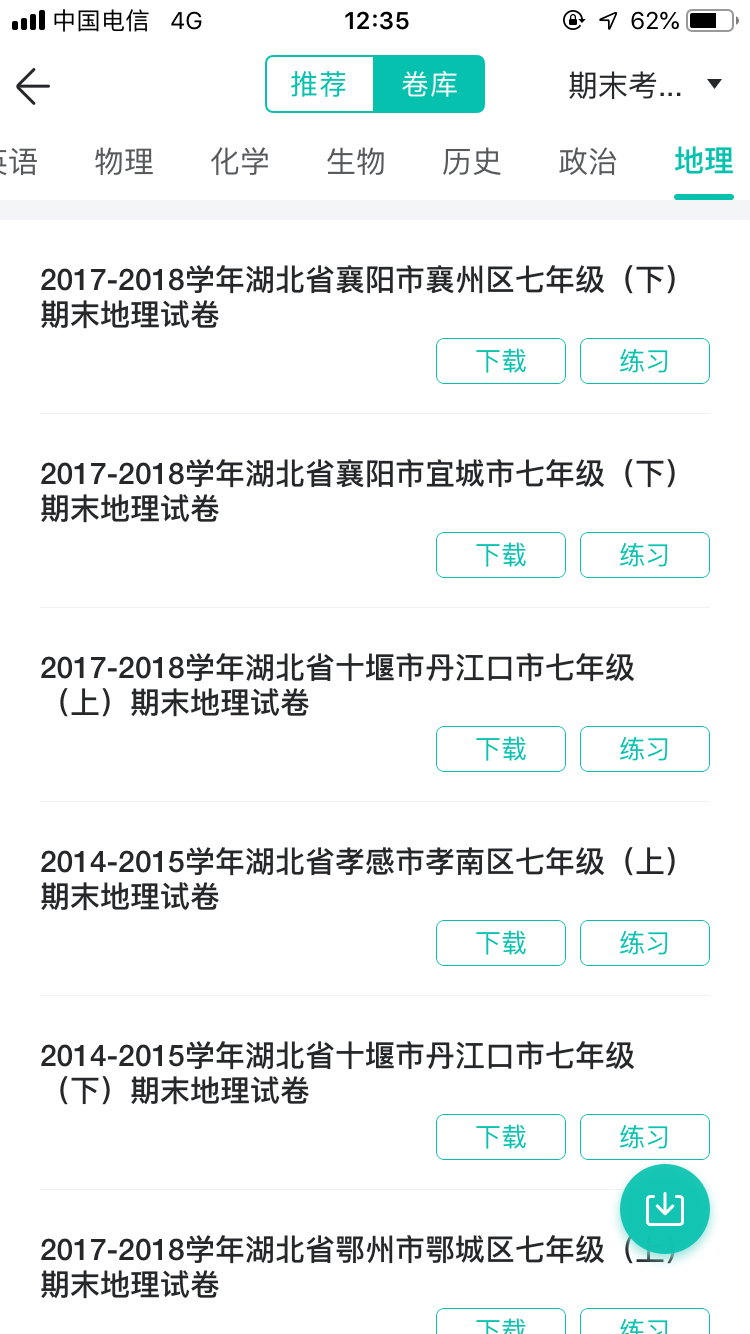The image size is (750, 1334).
Task: Download 2017-2018 十堰市丹江口市七年级（上）paper
Action: click(501, 749)
